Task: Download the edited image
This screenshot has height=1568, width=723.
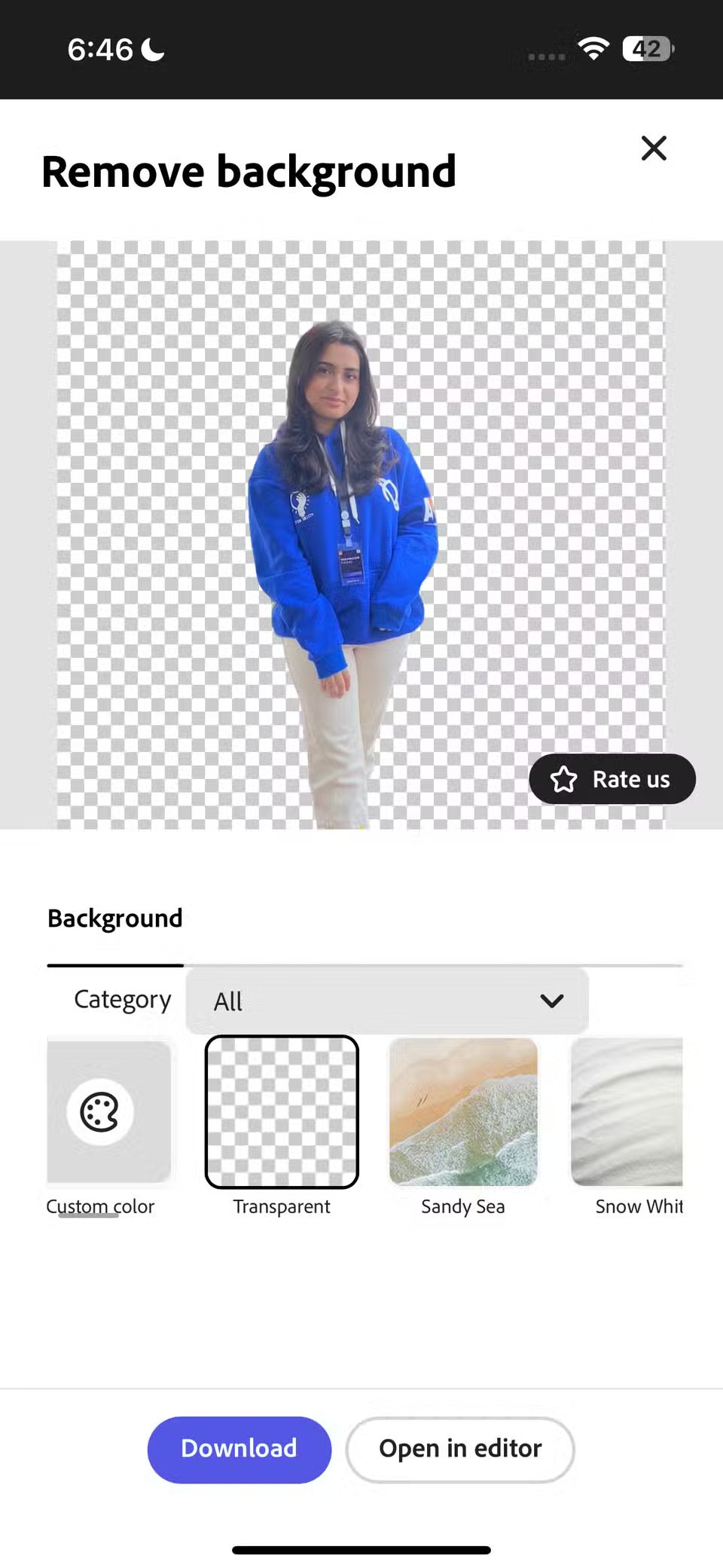Action: point(239,1449)
